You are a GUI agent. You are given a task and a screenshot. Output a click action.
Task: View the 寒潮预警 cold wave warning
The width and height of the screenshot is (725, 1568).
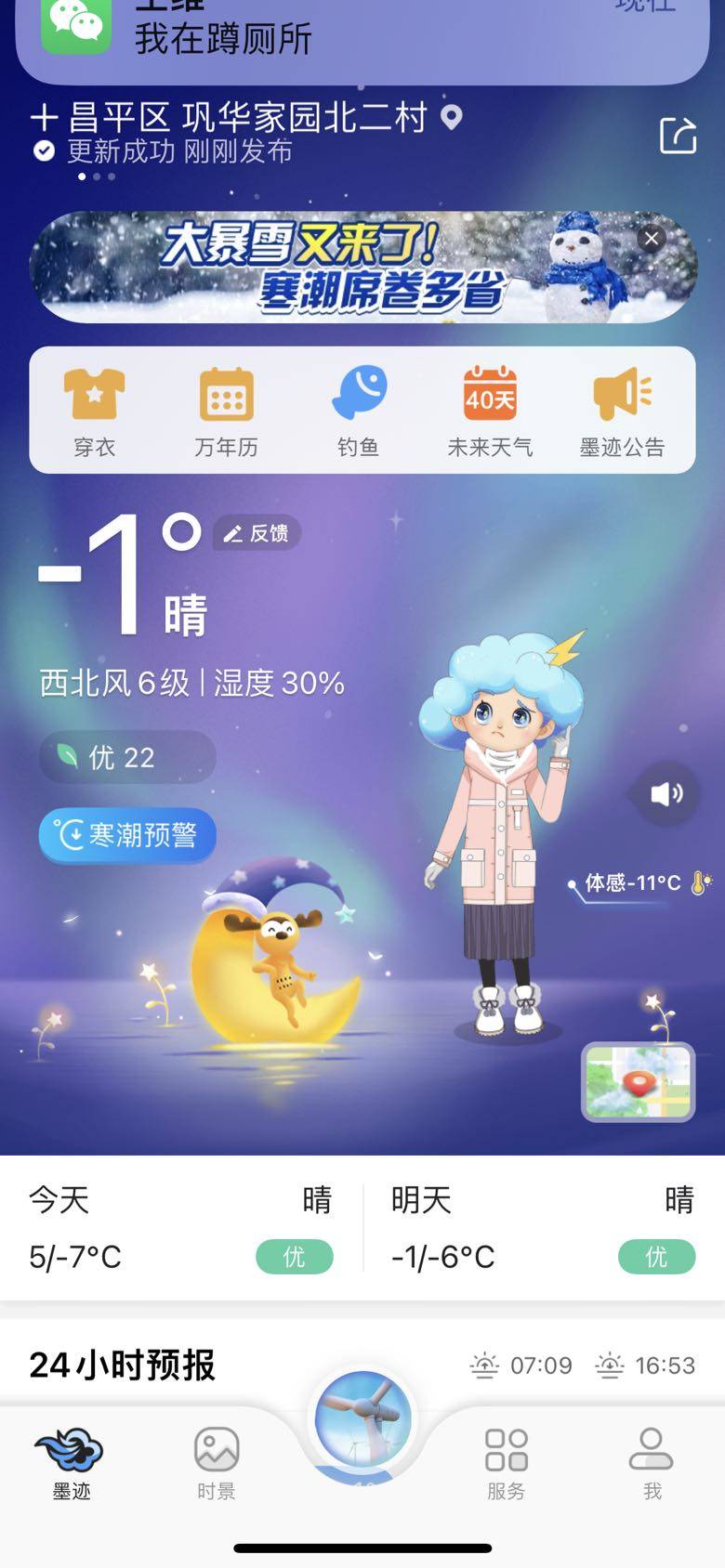coord(127,834)
